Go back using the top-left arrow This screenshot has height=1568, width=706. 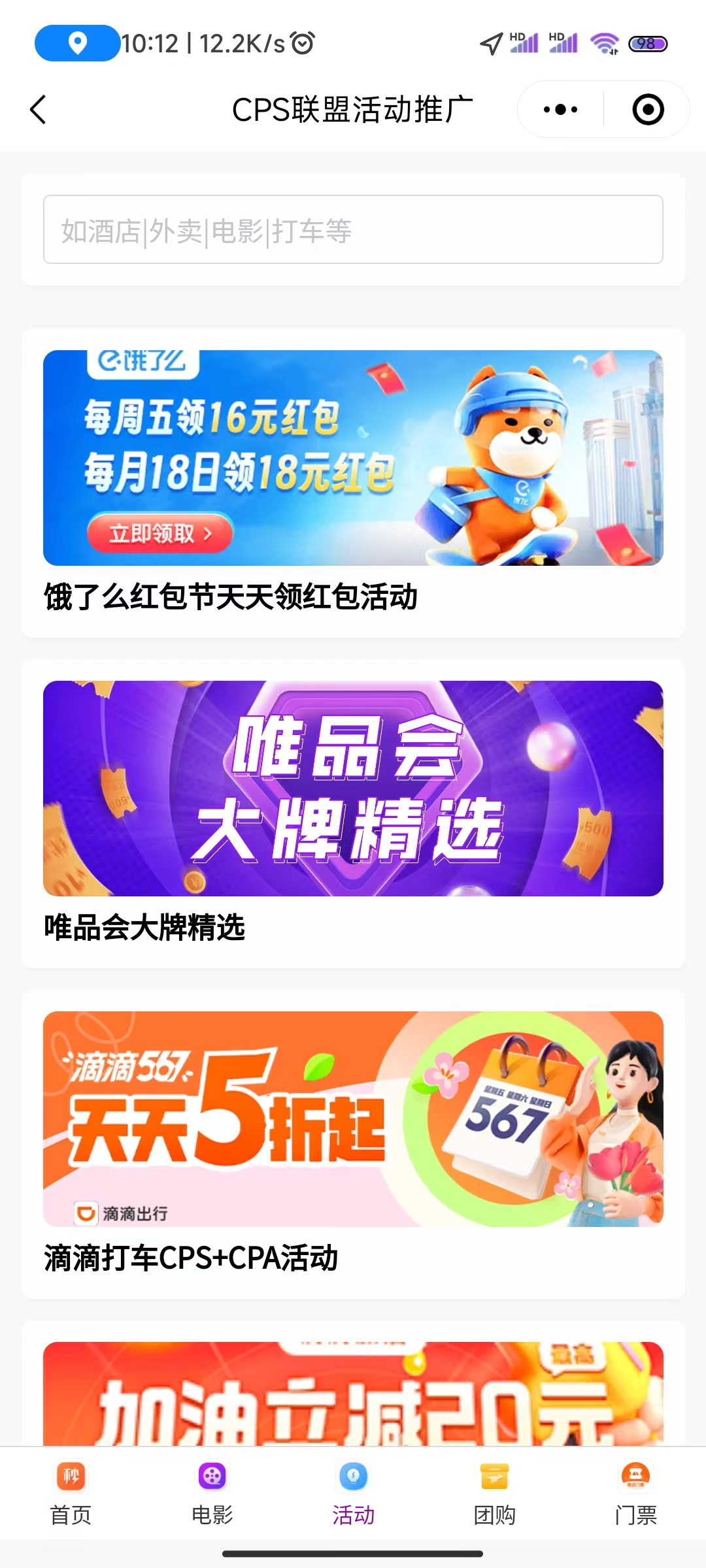point(39,110)
